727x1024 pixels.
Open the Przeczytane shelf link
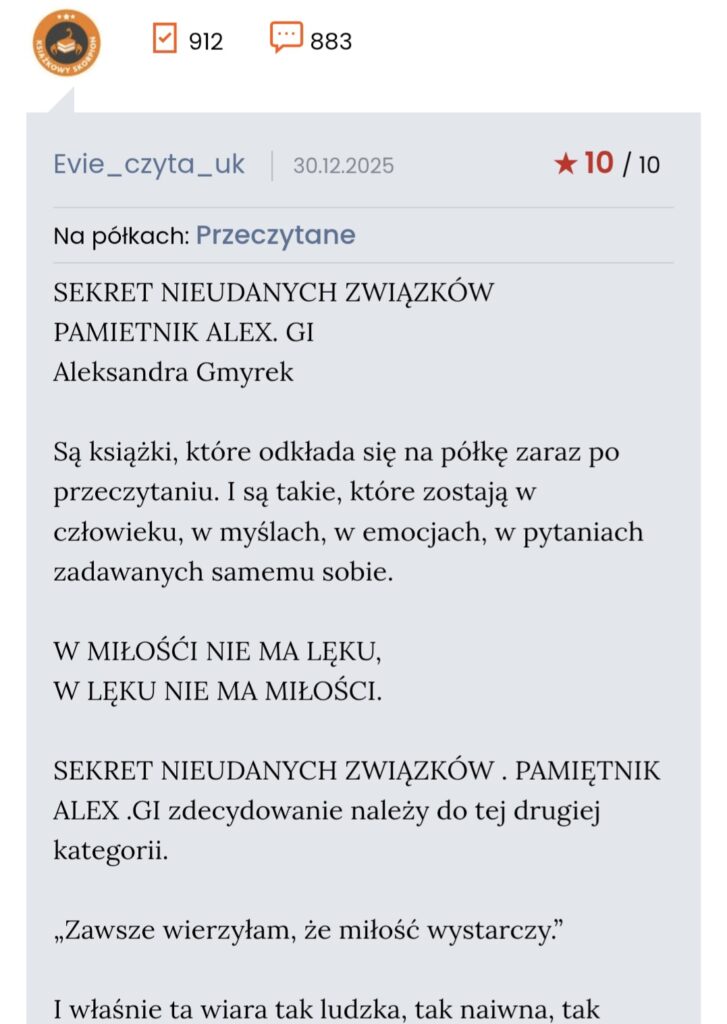point(275,236)
